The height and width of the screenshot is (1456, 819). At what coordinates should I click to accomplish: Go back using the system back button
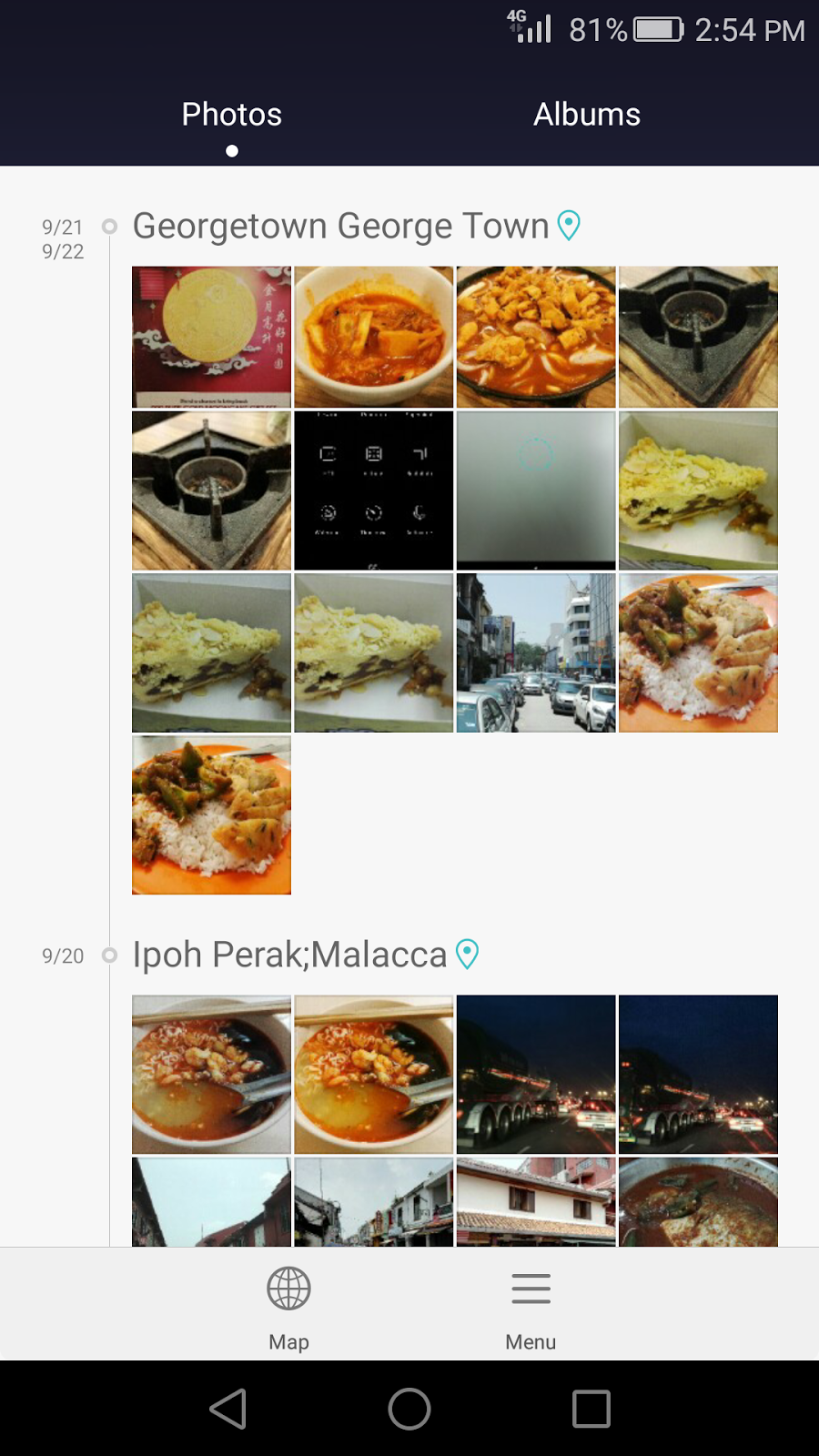(x=228, y=1409)
